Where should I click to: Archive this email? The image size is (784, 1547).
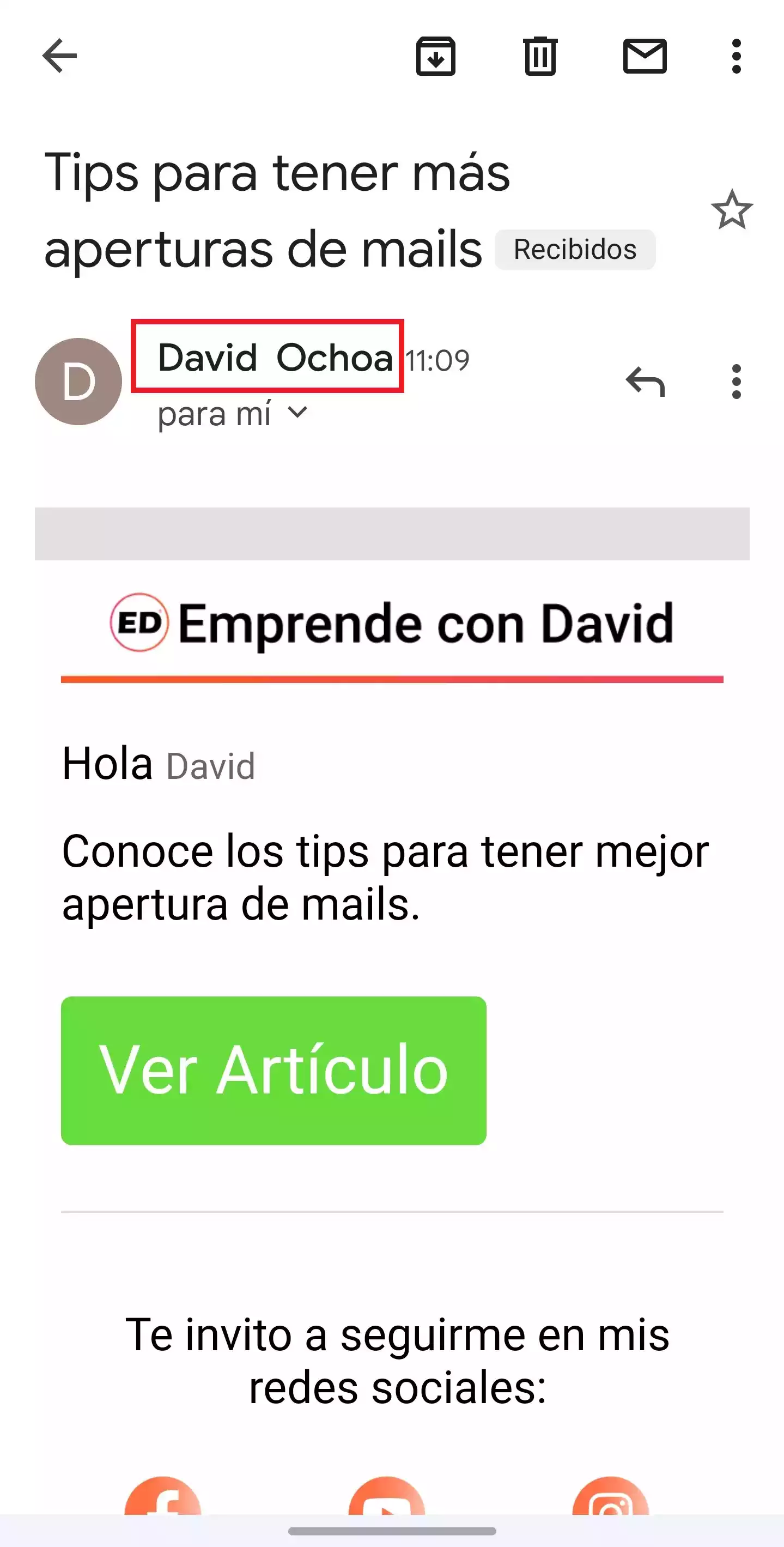click(436, 56)
